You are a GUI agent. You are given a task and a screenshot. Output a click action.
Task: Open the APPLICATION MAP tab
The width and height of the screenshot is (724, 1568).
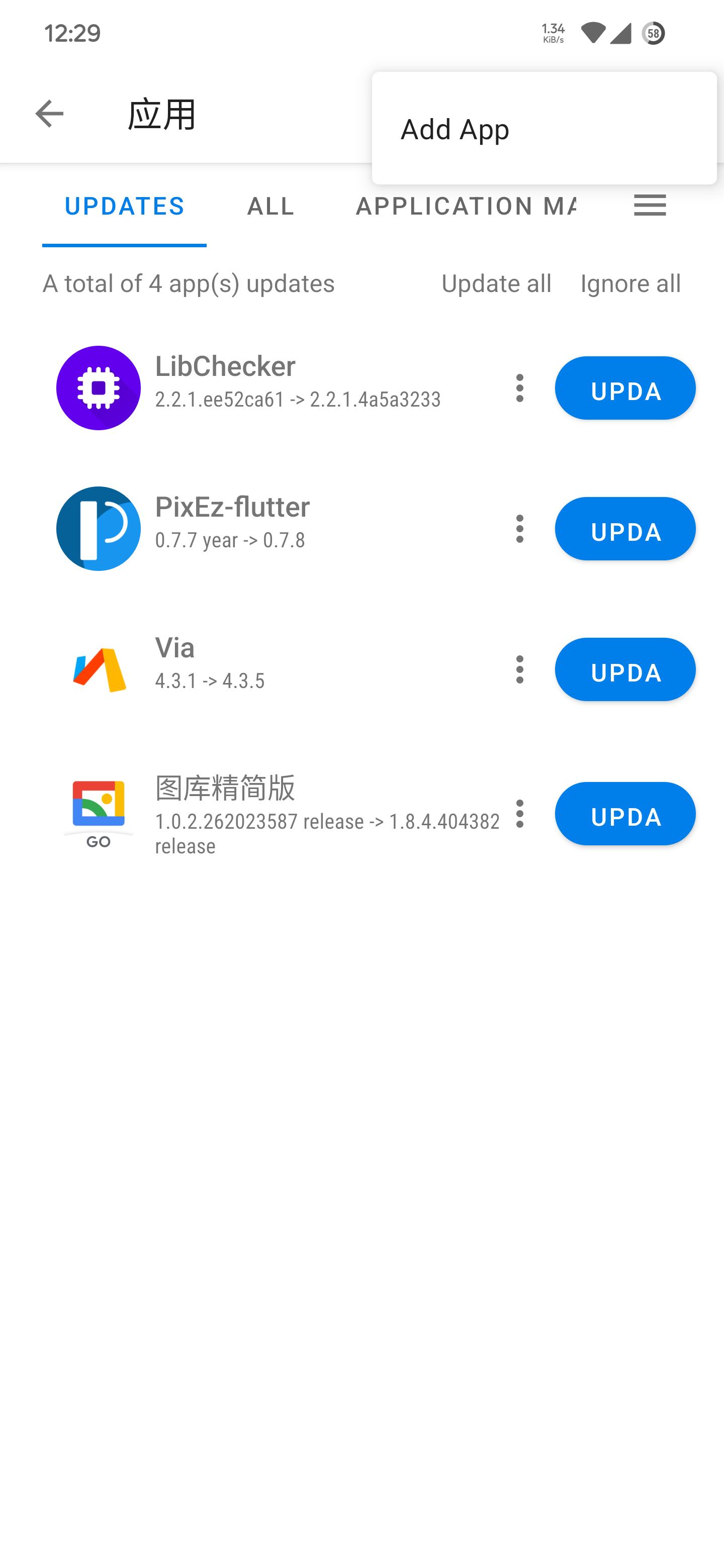(466, 207)
